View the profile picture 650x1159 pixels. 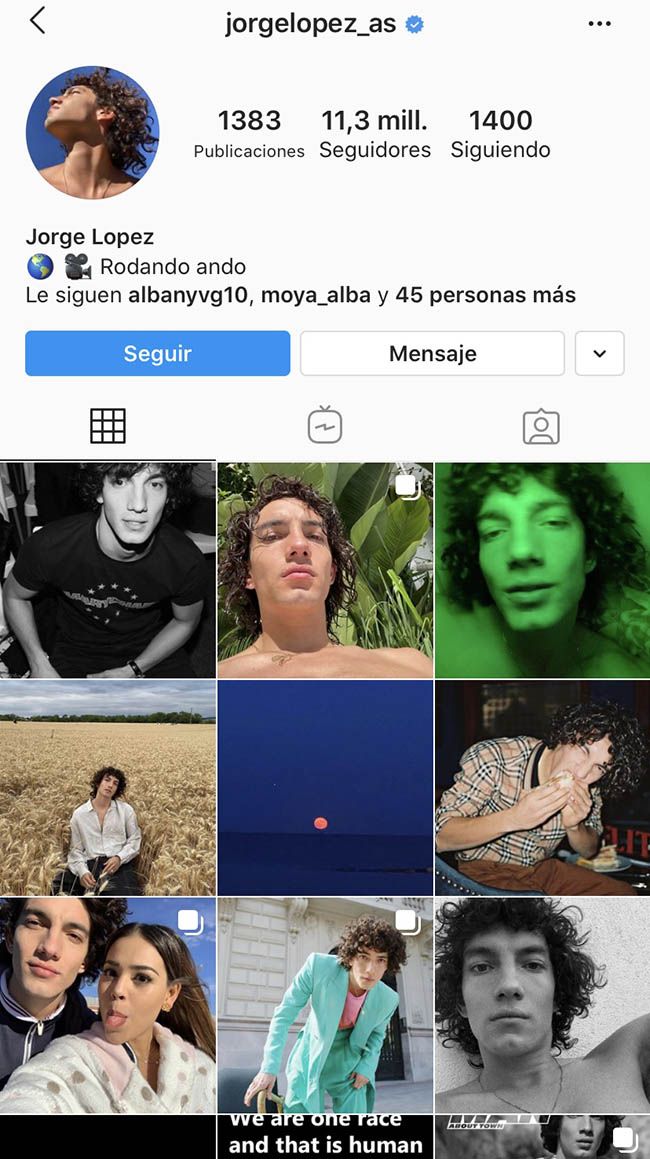click(x=92, y=133)
